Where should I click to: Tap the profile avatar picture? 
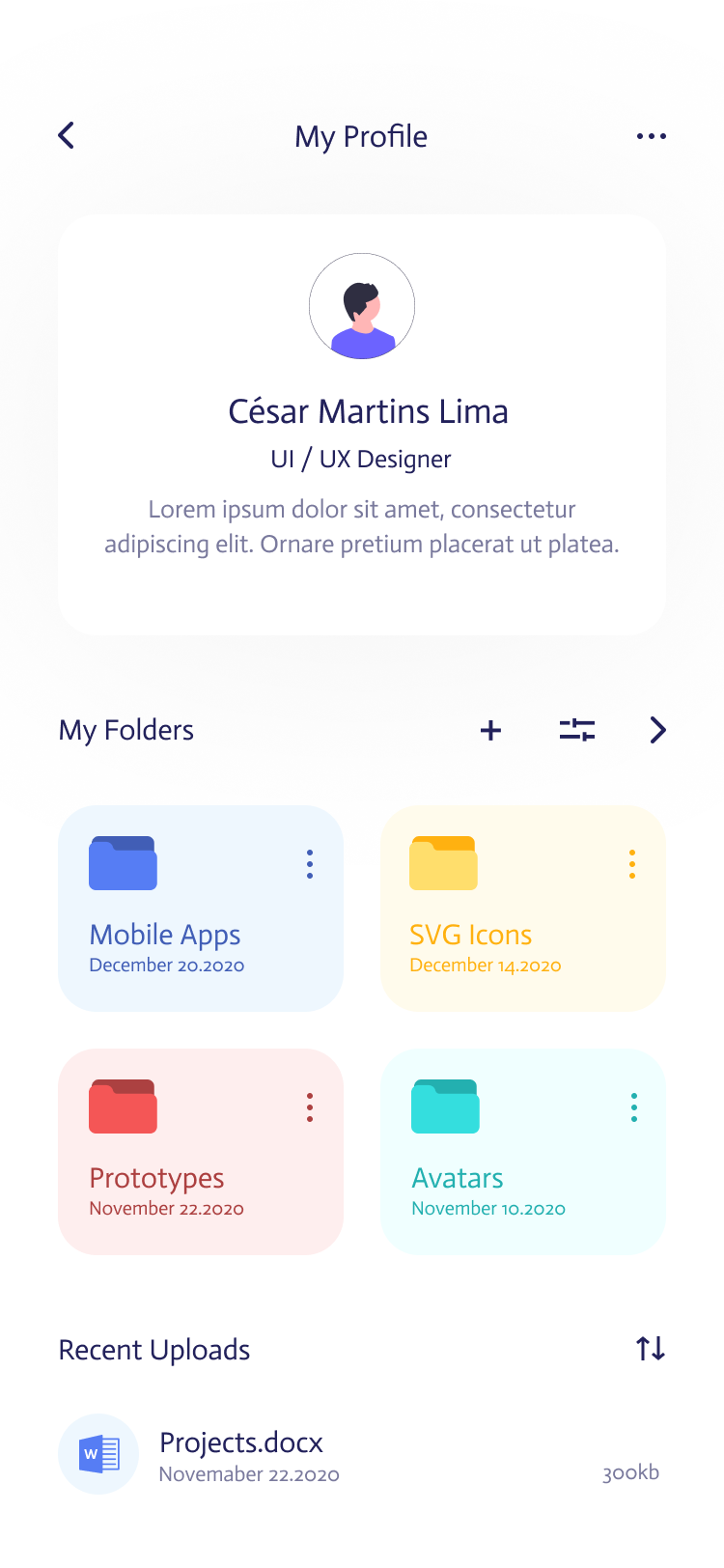362,306
